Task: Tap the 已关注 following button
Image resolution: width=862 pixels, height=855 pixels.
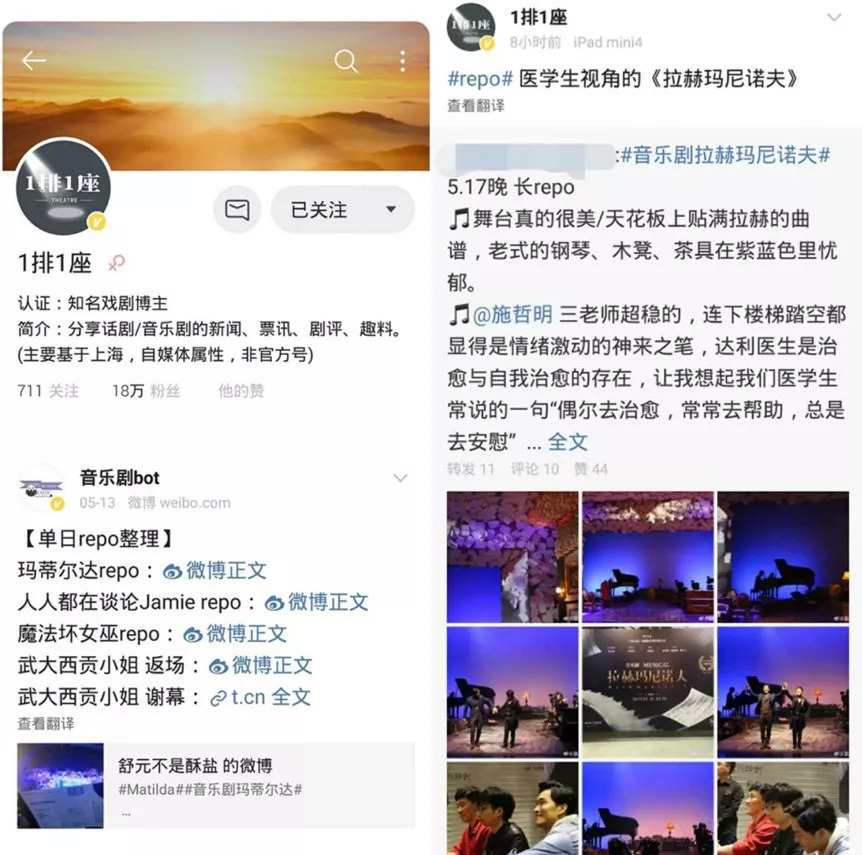Action: click(319, 210)
